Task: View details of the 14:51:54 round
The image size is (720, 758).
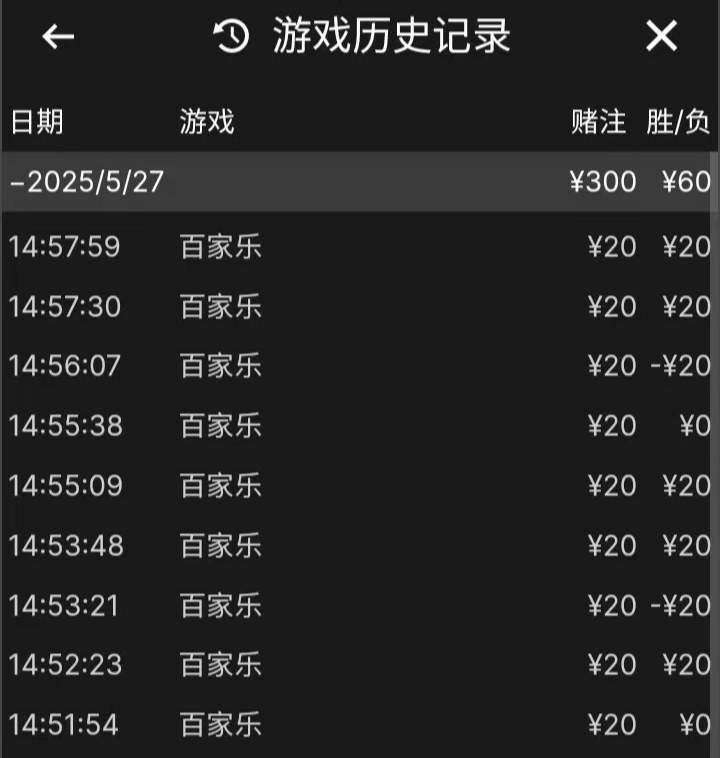Action: click(x=358, y=726)
